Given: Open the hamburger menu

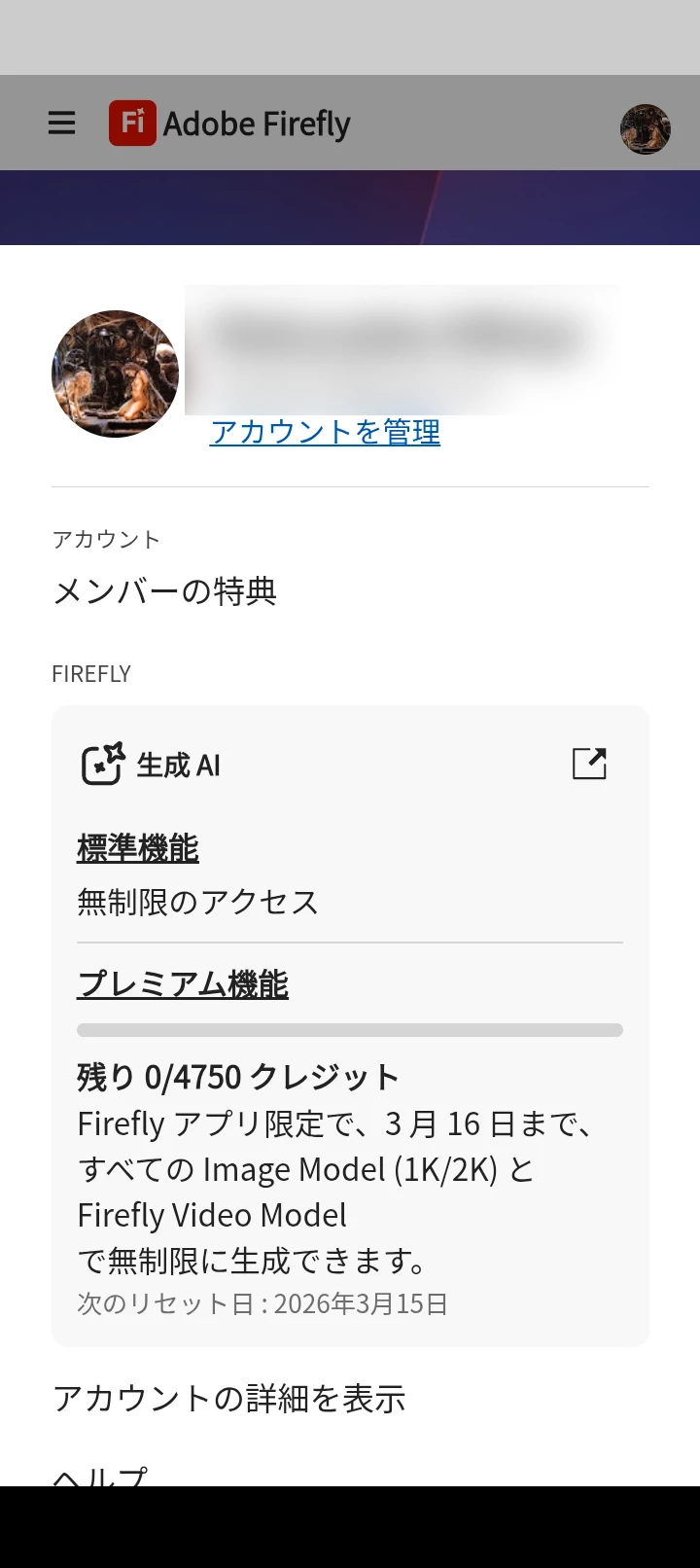Looking at the screenshot, I should pos(62,124).
